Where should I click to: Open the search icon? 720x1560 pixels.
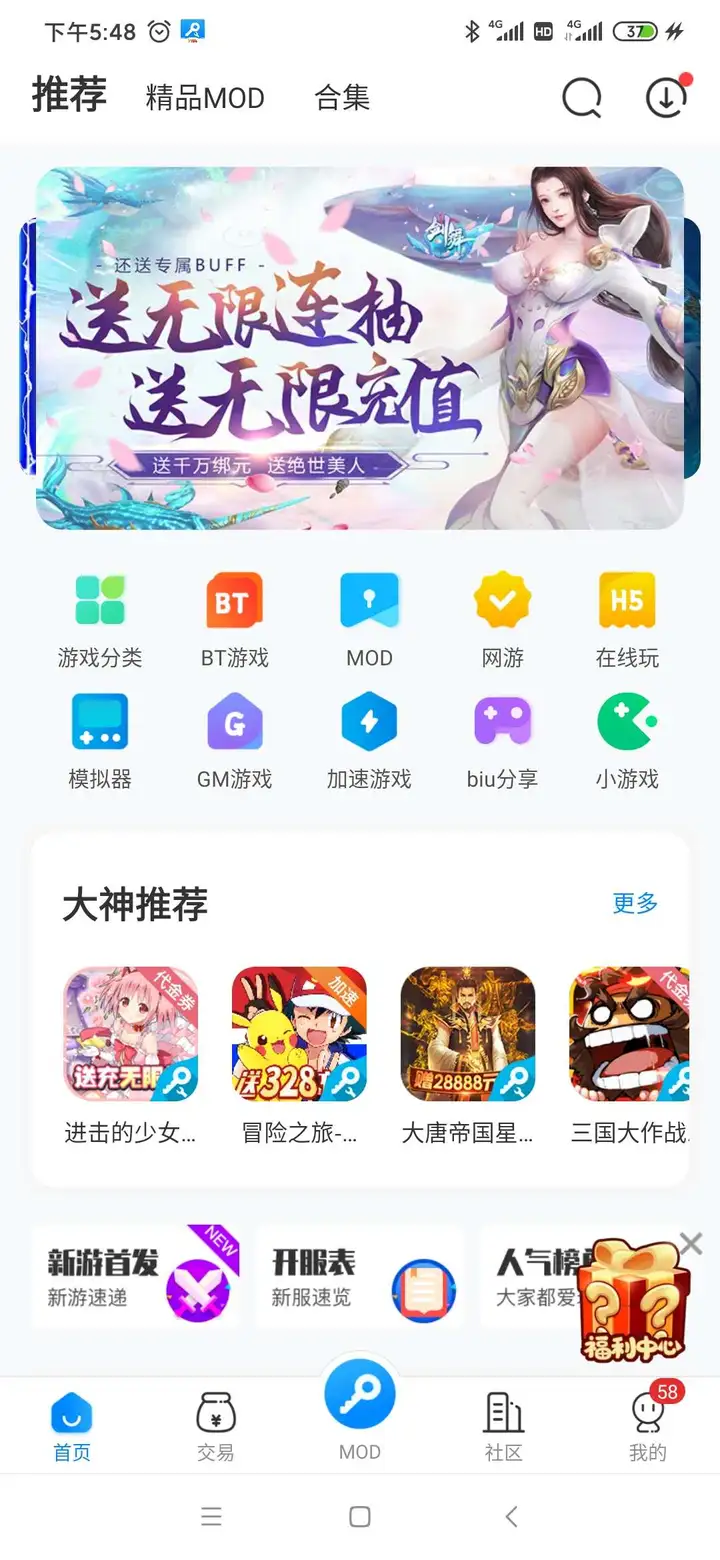point(581,98)
